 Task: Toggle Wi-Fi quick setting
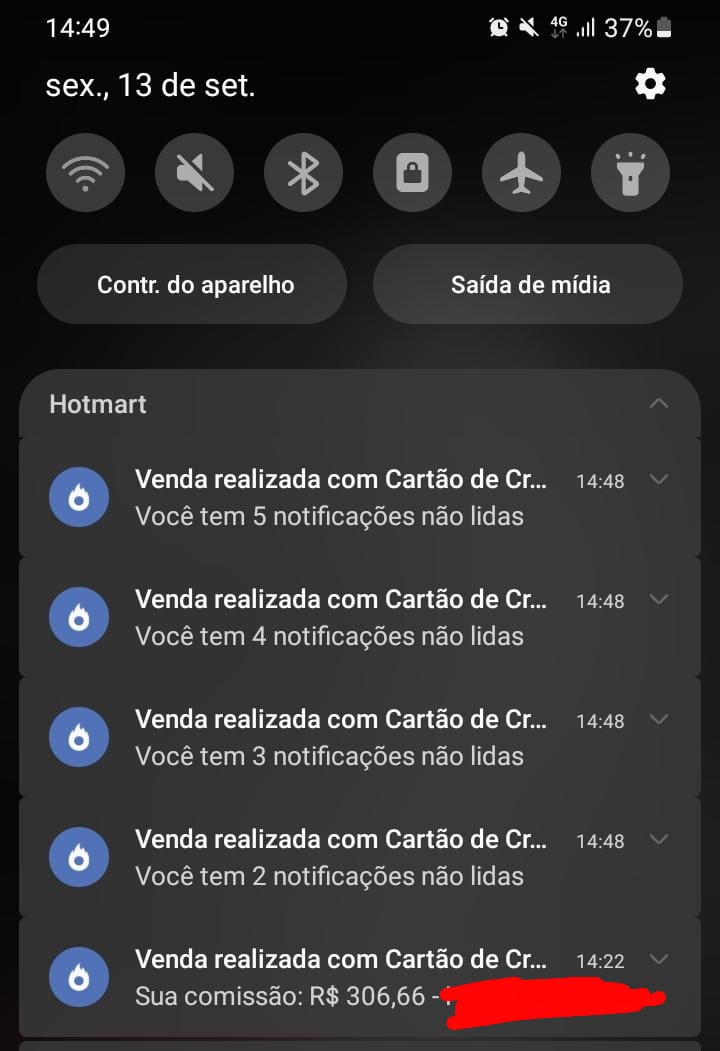coord(85,174)
